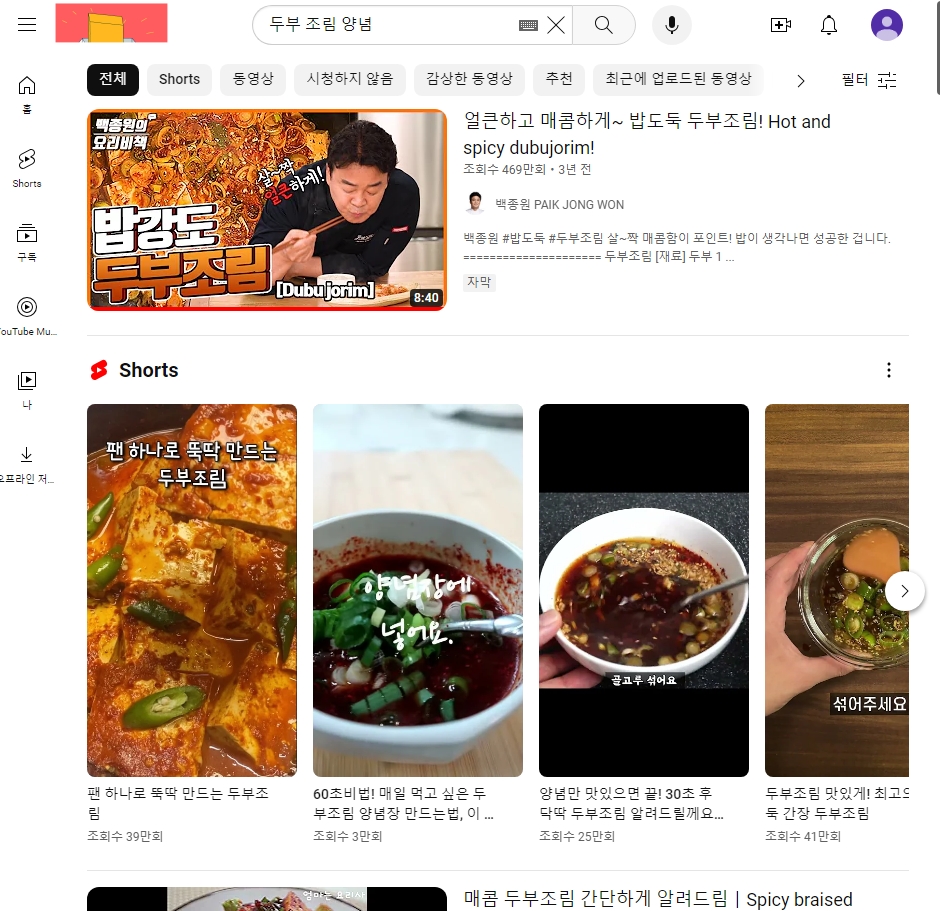Show next Shorts with carousel arrow
Screen dimensions: 940x911
click(x=905, y=591)
